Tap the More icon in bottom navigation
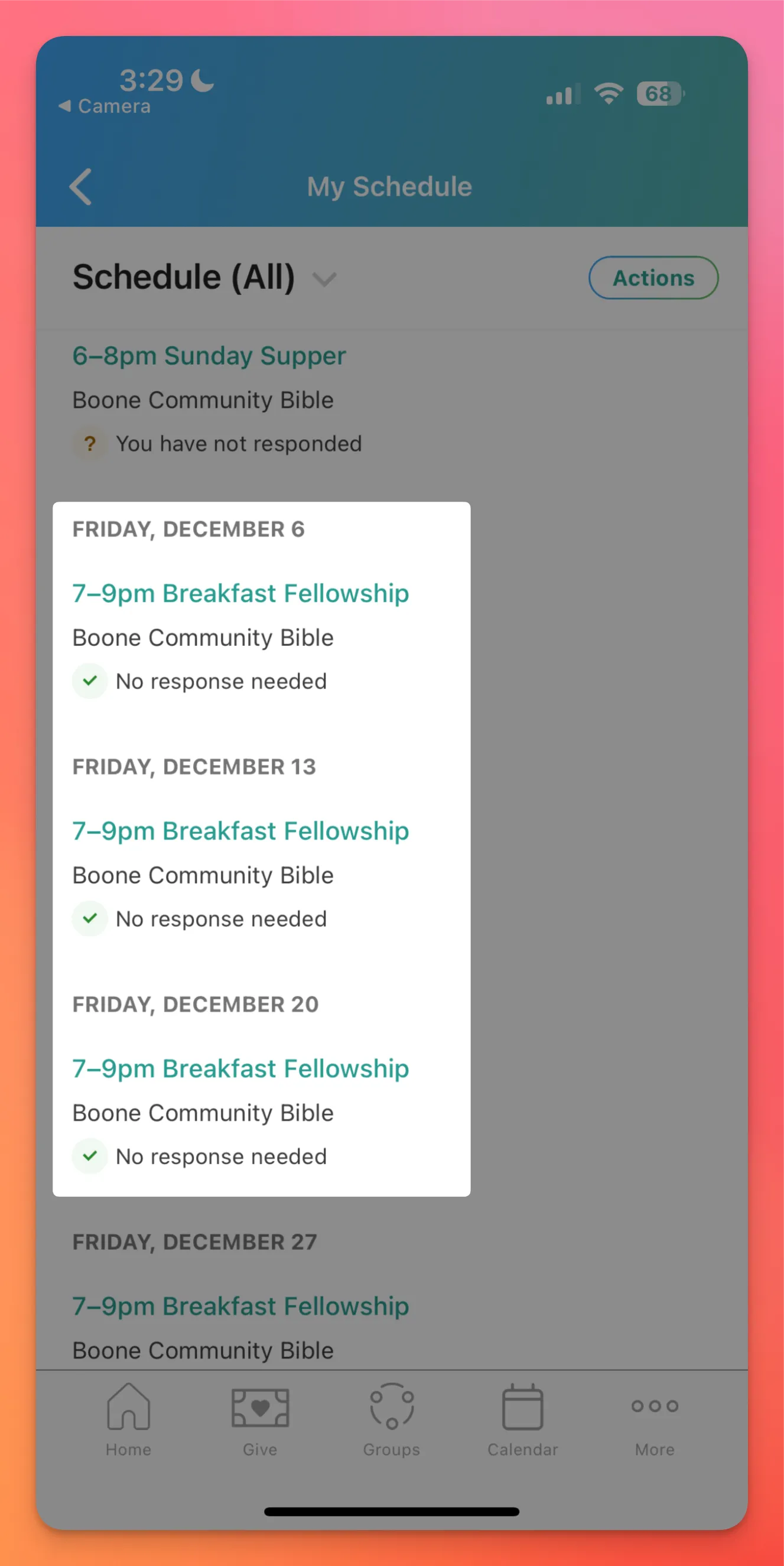784x1566 pixels. point(654,1406)
